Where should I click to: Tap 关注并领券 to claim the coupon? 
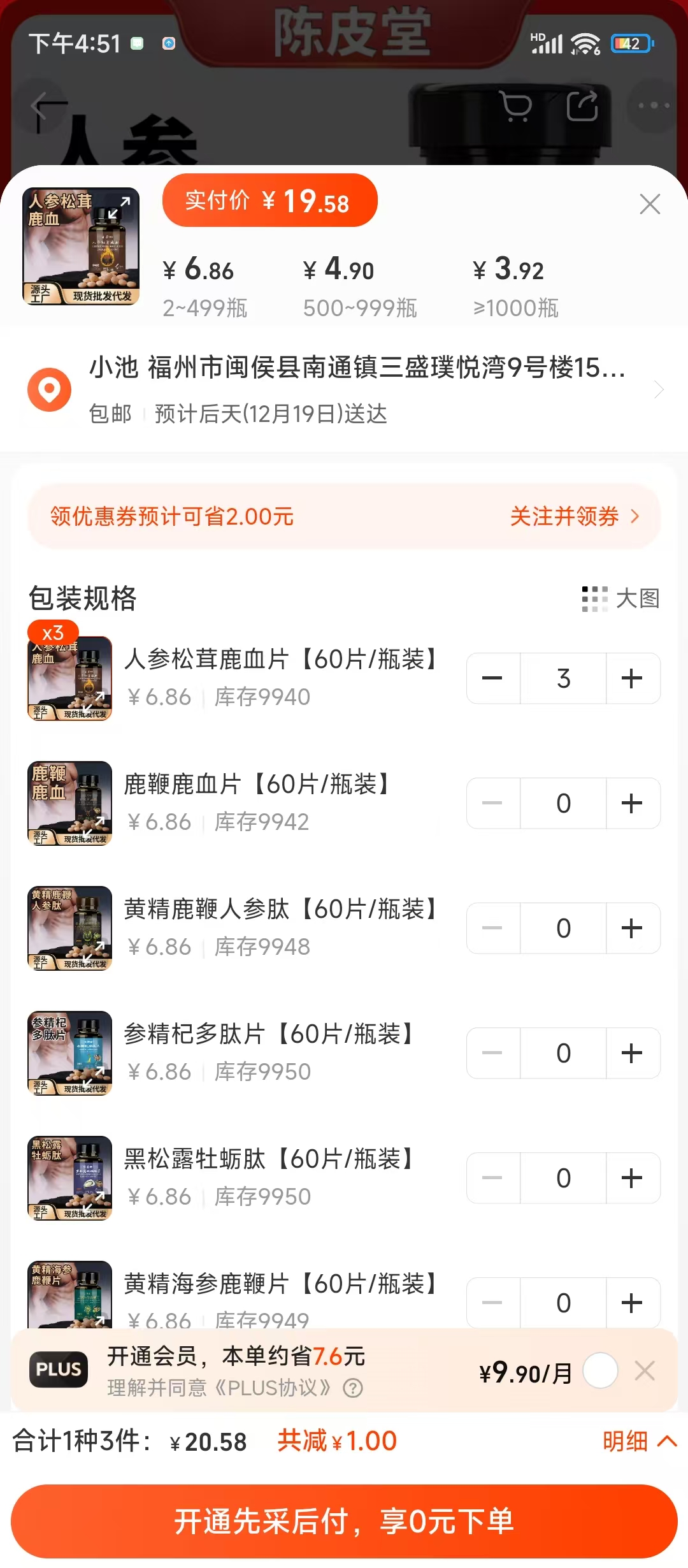pos(573,516)
